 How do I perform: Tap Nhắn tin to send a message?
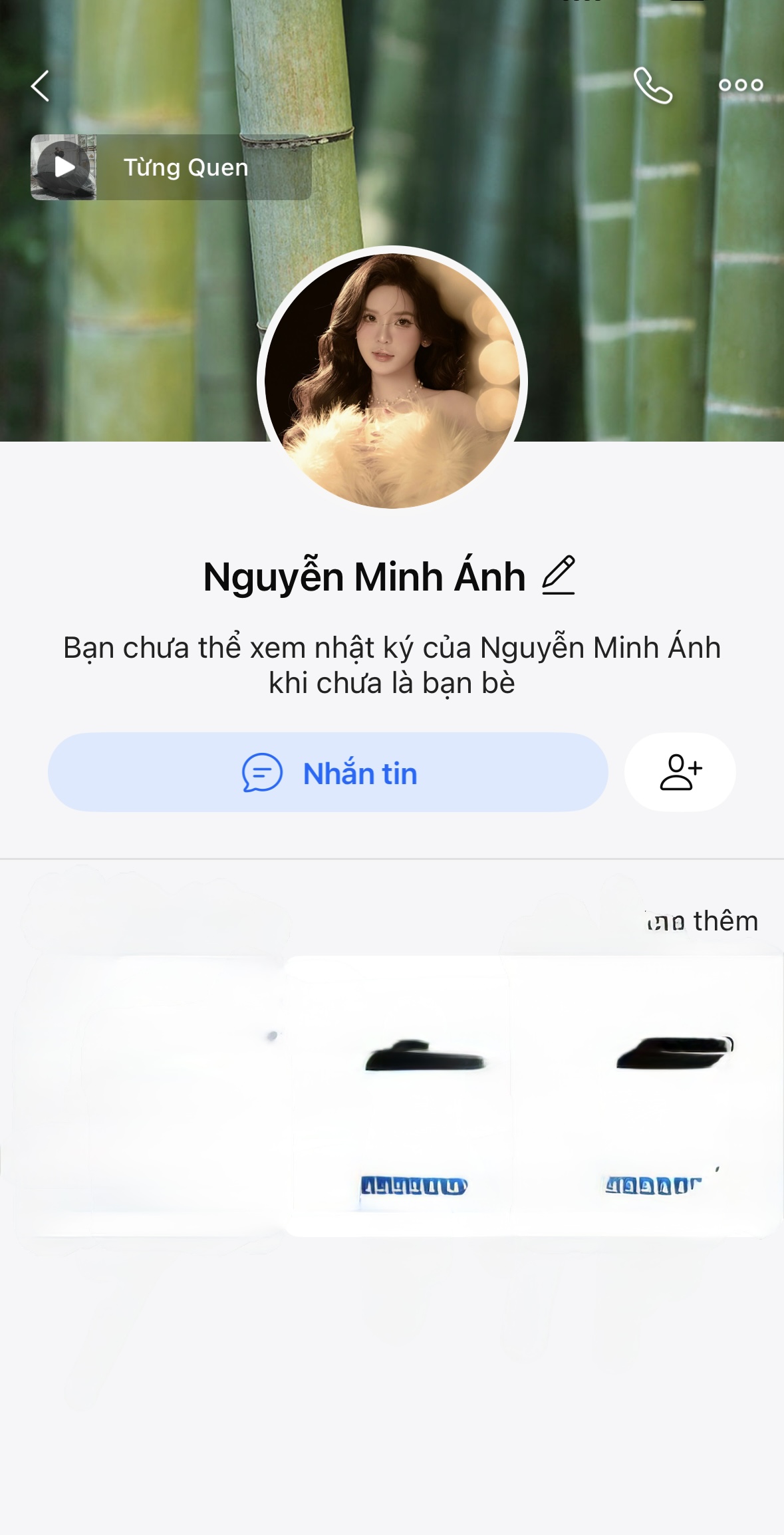click(328, 772)
